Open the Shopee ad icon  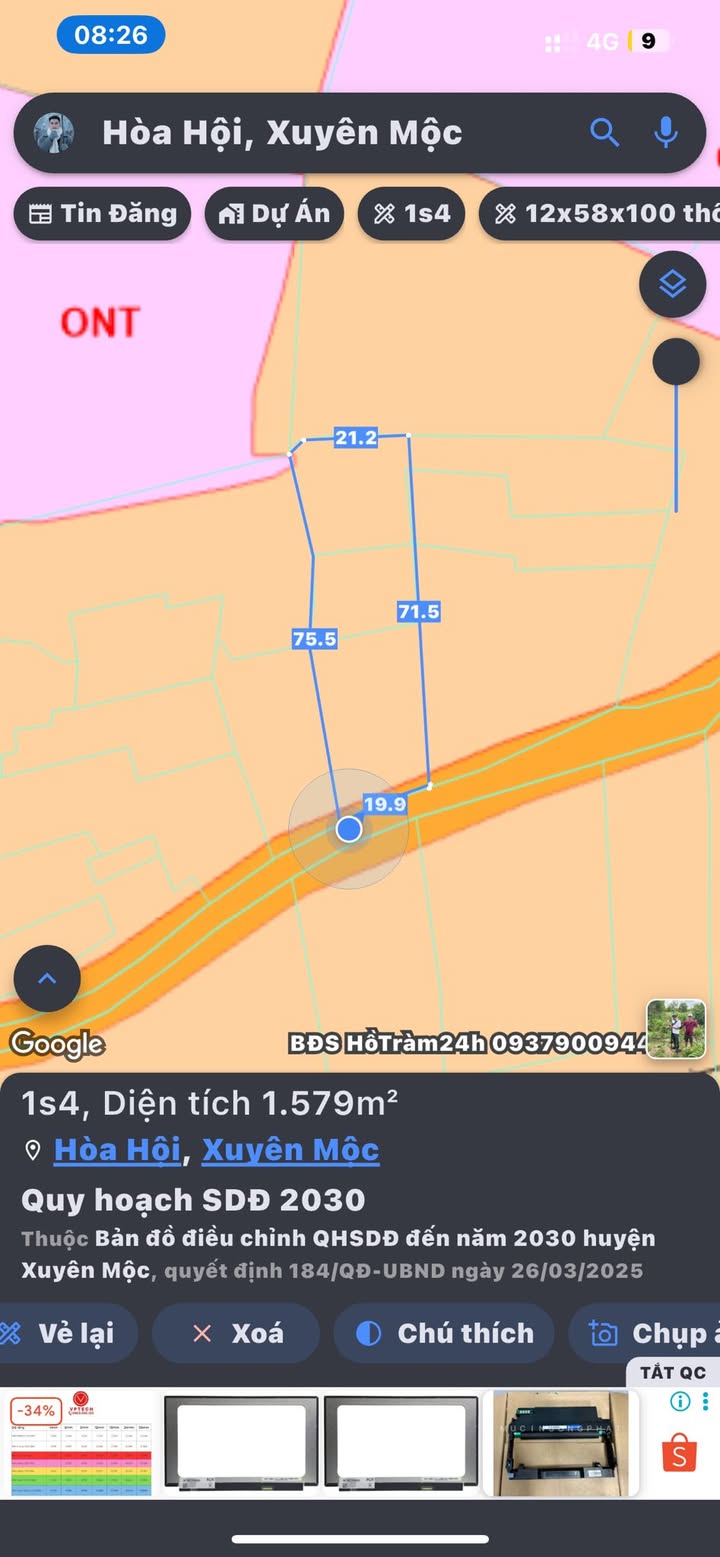point(679,1451)
